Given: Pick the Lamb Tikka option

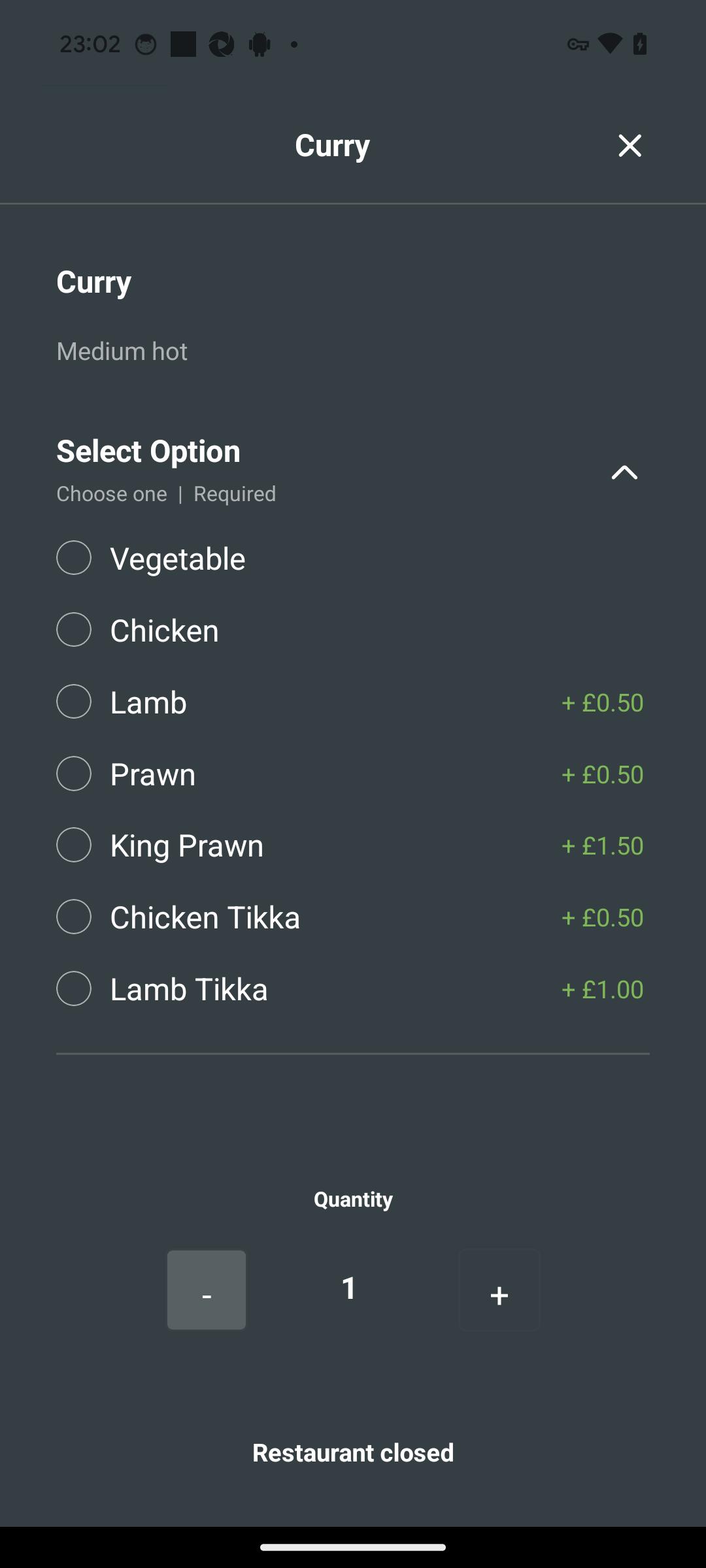Looking at the screenshot, I should 353,989.
